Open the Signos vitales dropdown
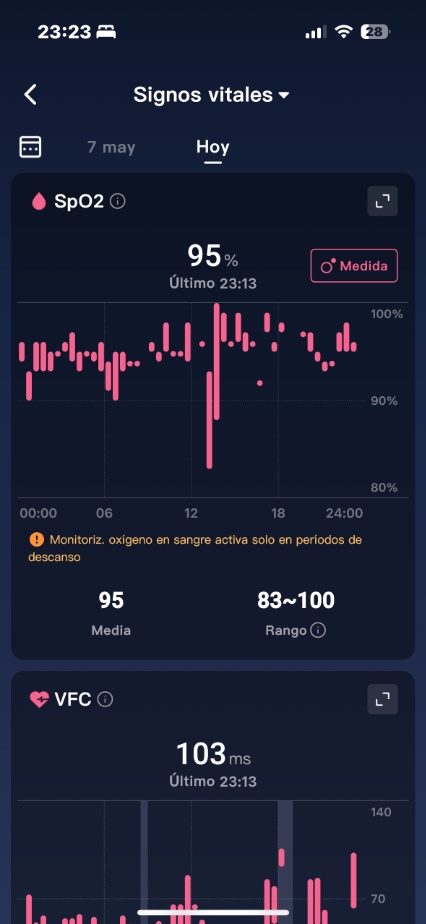This screenshot has height=924, width=426. (x=212, y=95)
